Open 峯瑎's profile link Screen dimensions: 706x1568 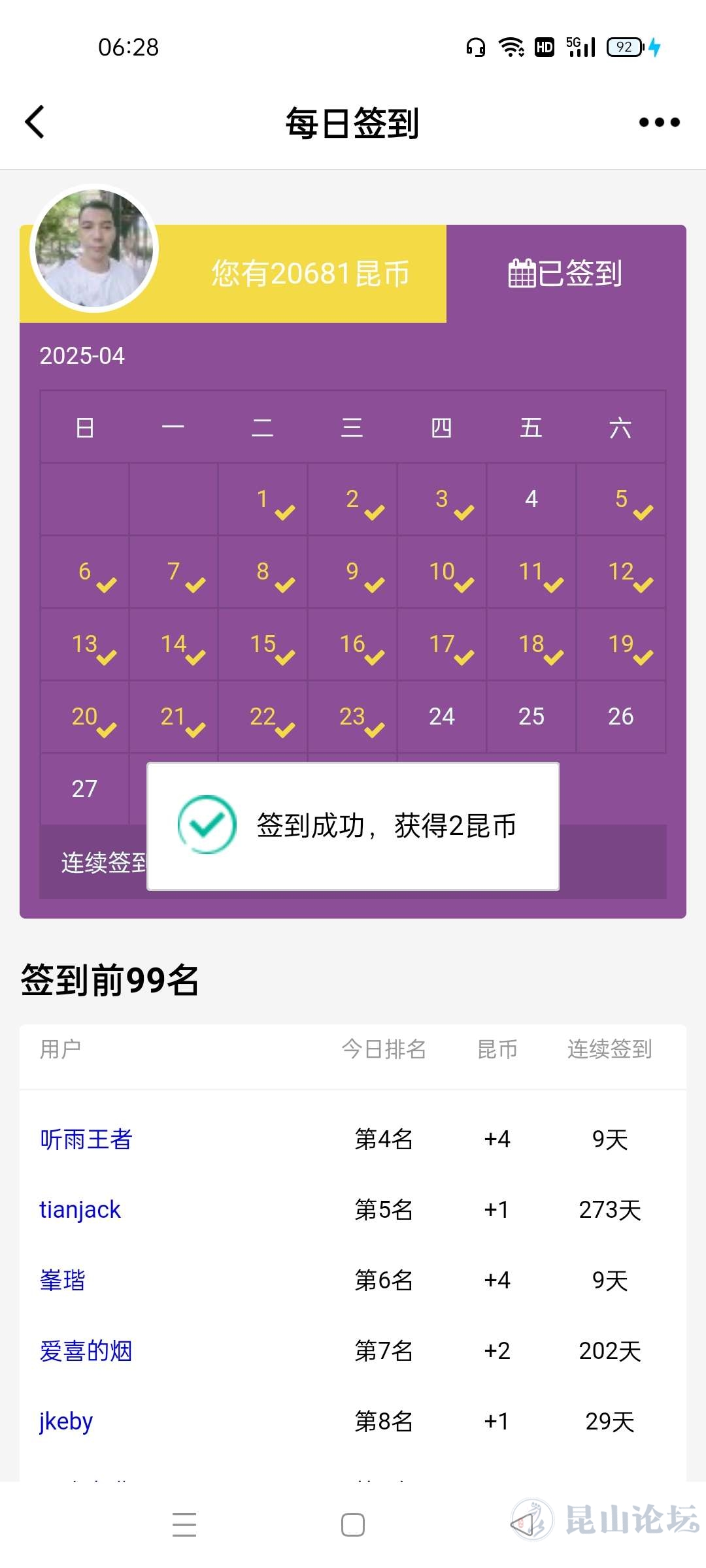[x=63, y=1281]
